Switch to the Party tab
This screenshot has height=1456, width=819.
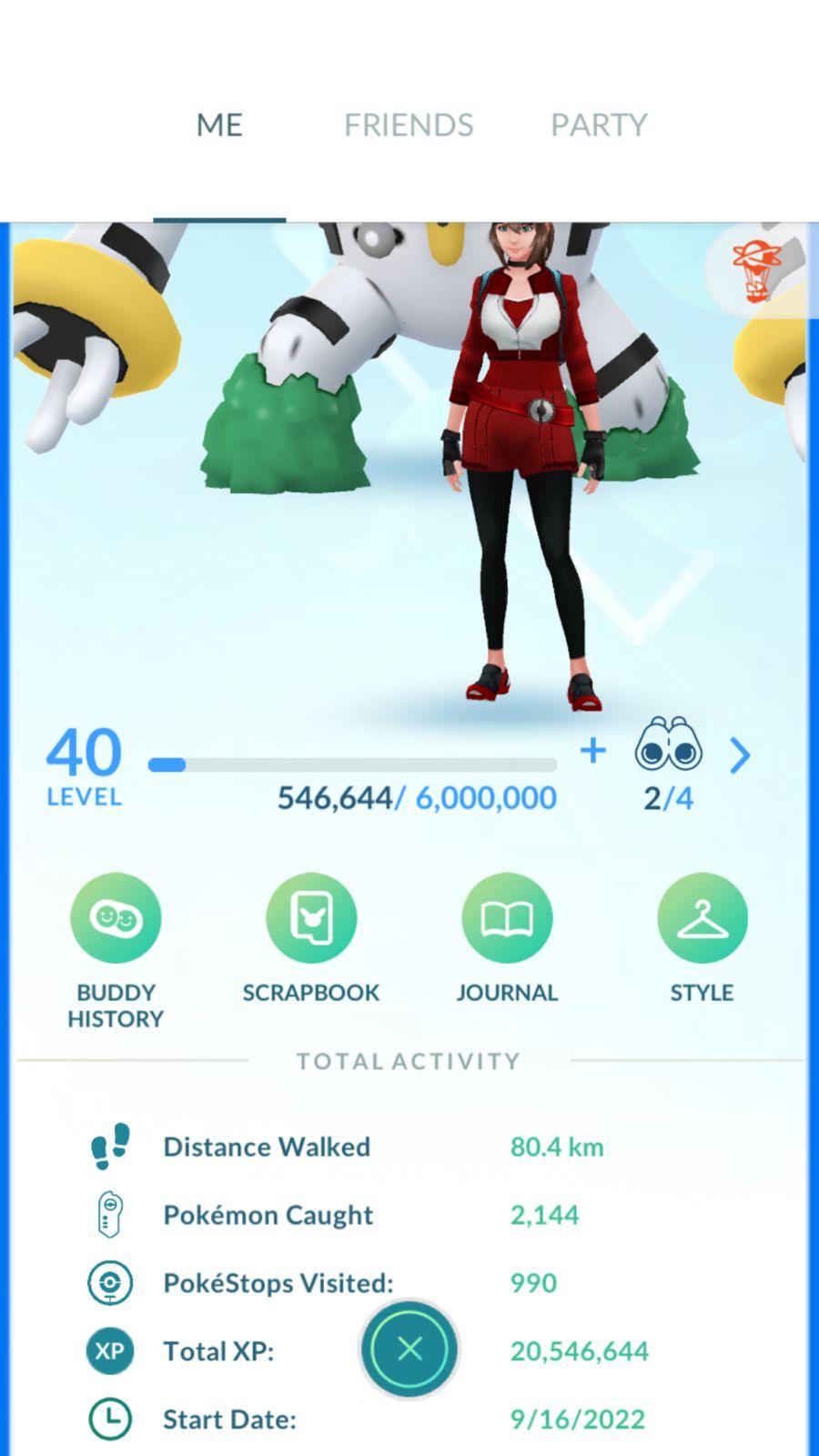pyautogui.click(x=598, y=125)
